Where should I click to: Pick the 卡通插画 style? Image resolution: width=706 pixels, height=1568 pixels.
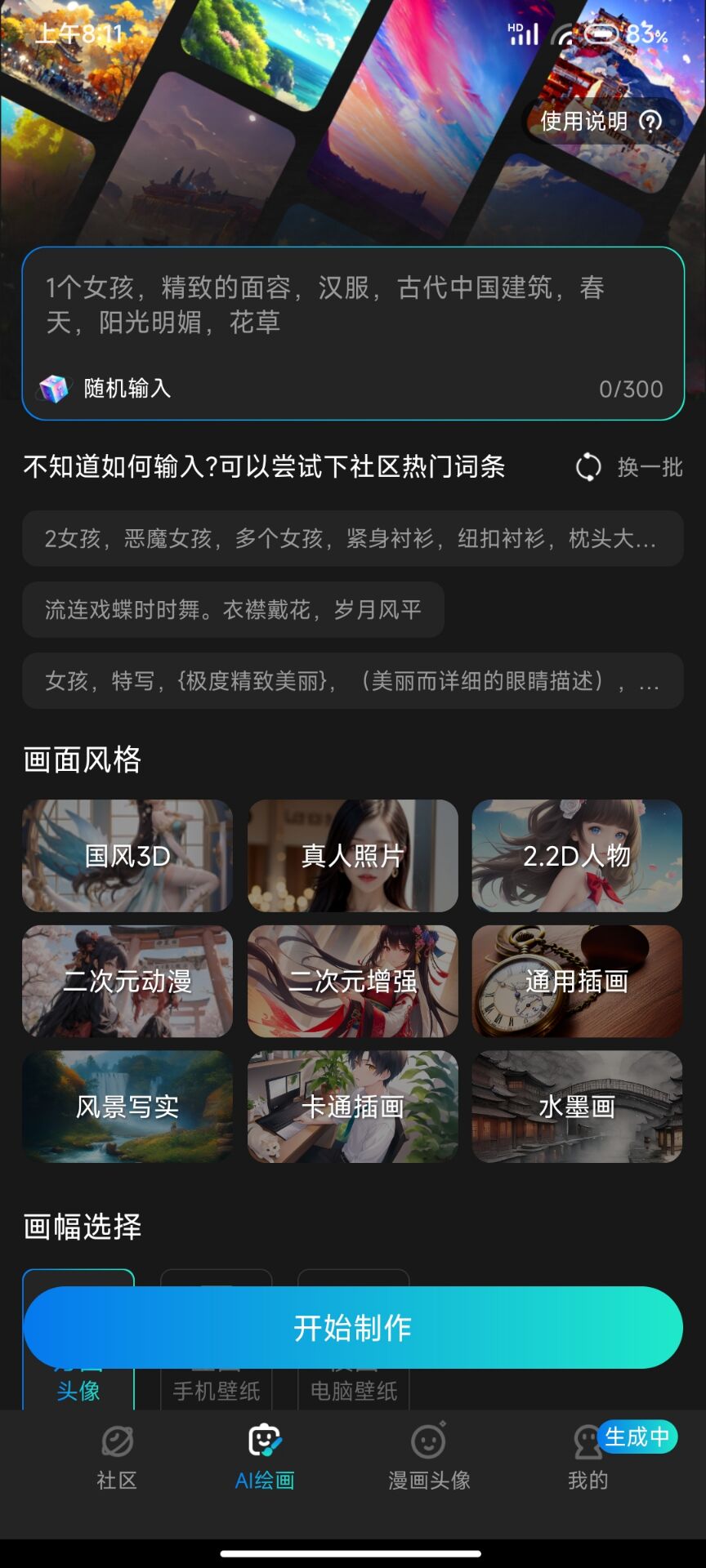tap(352, 1107)
